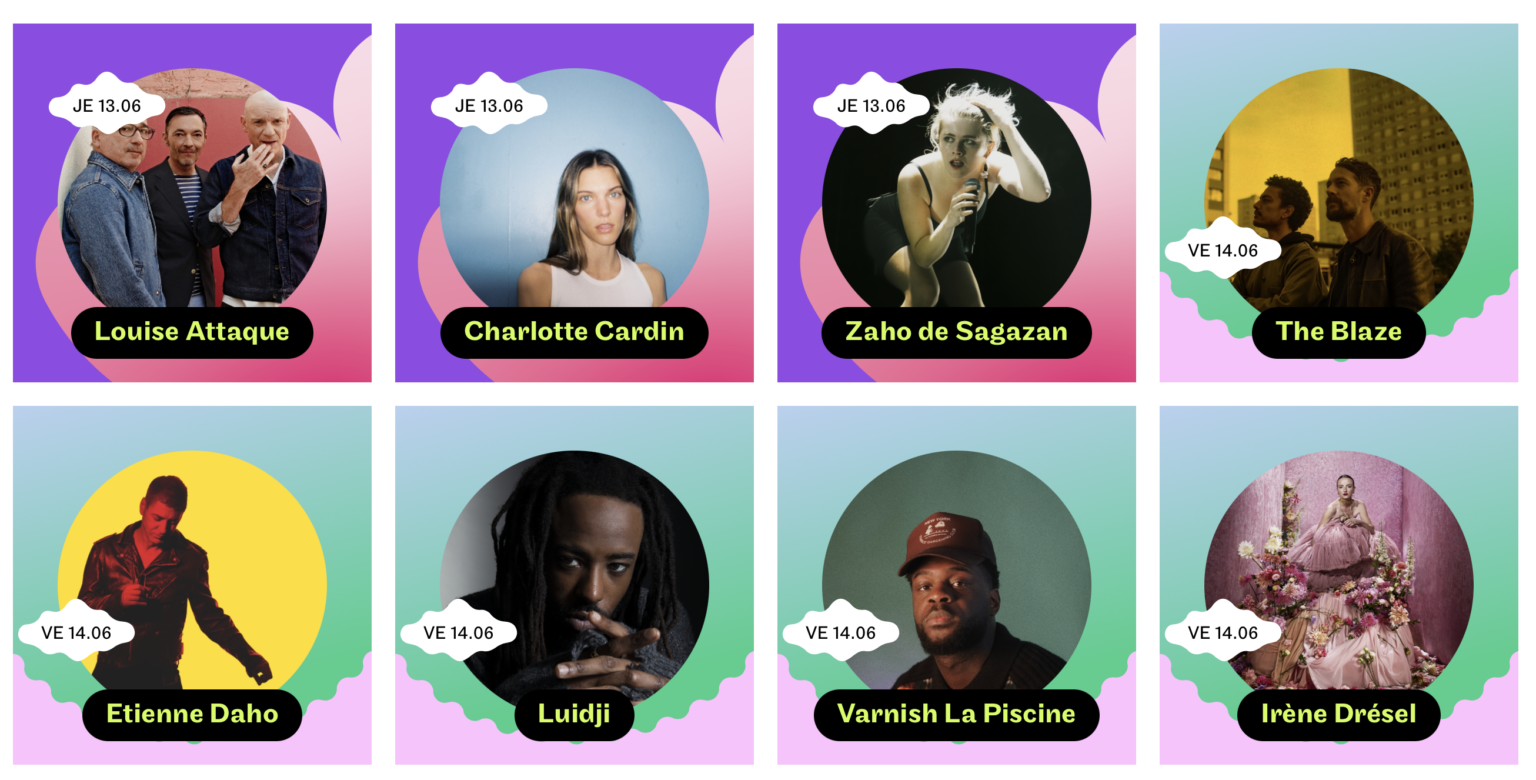
Task: Tap the Luidji artist tile
Action: [574, 585]
